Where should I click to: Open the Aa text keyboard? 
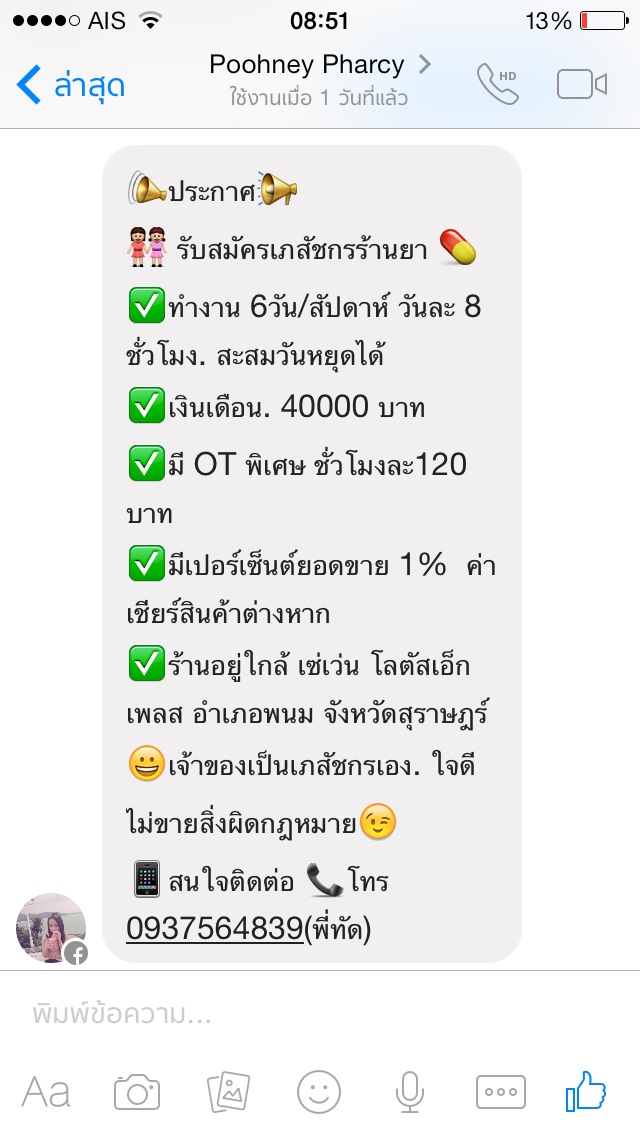[x=46, y=1091]
